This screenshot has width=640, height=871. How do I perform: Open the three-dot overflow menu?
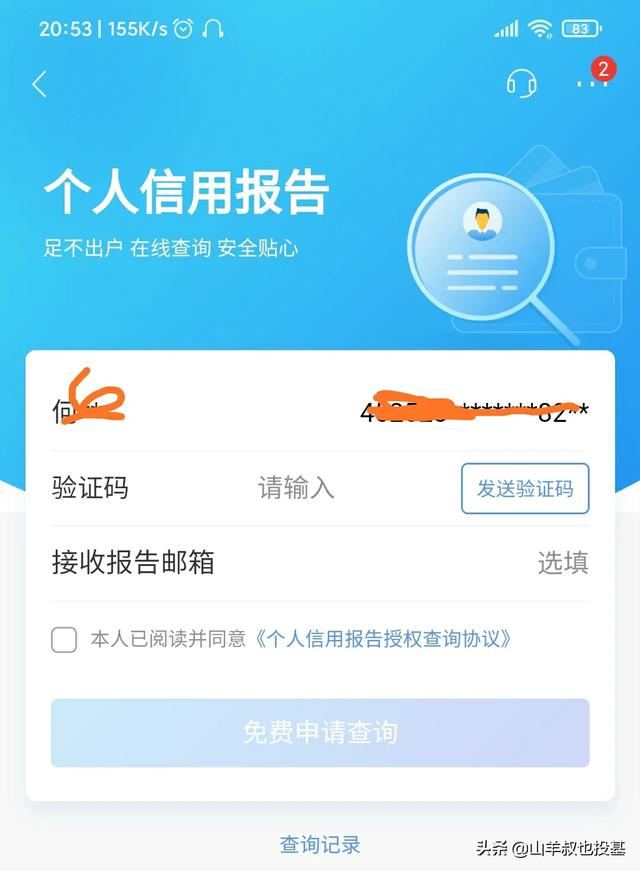point(592,84)
